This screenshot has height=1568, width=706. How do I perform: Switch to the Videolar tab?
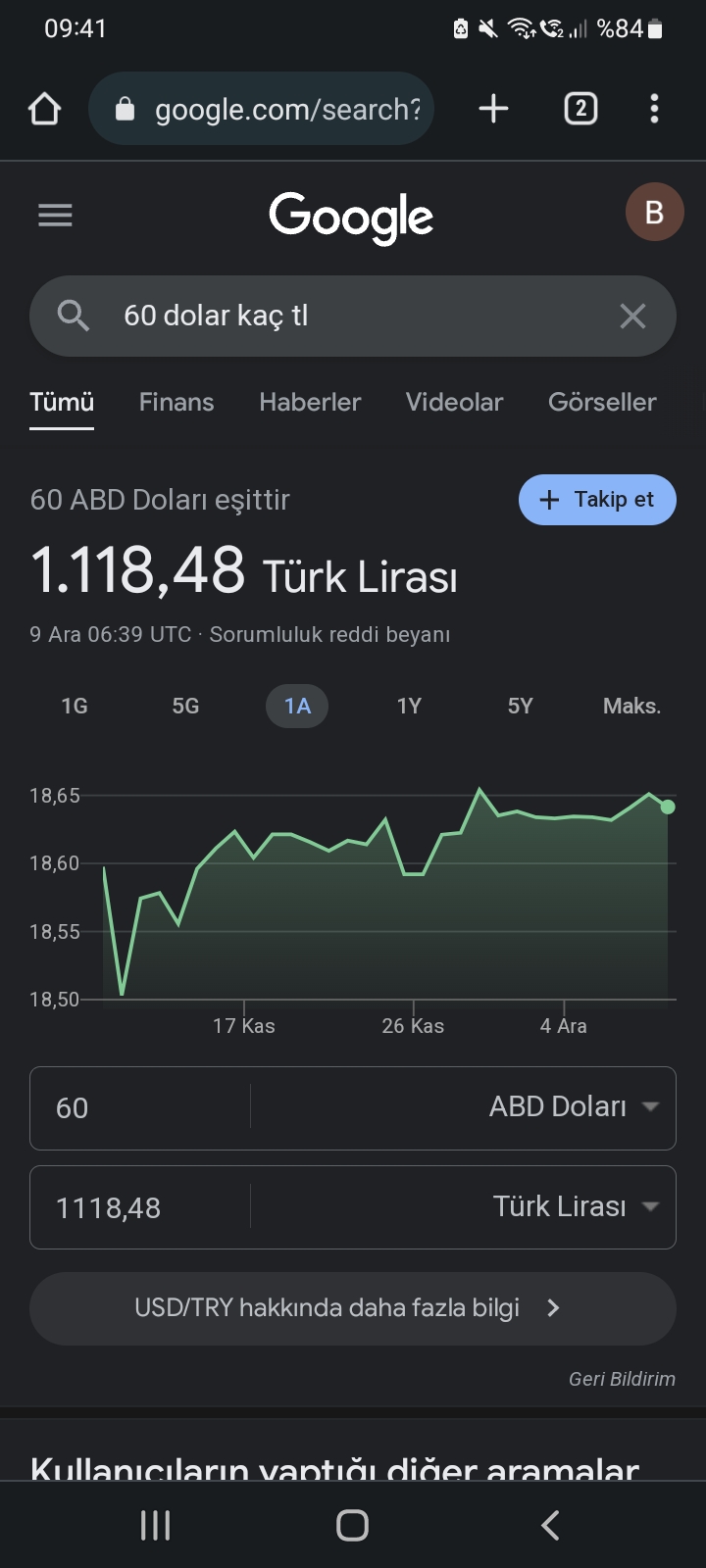[454, 402]
